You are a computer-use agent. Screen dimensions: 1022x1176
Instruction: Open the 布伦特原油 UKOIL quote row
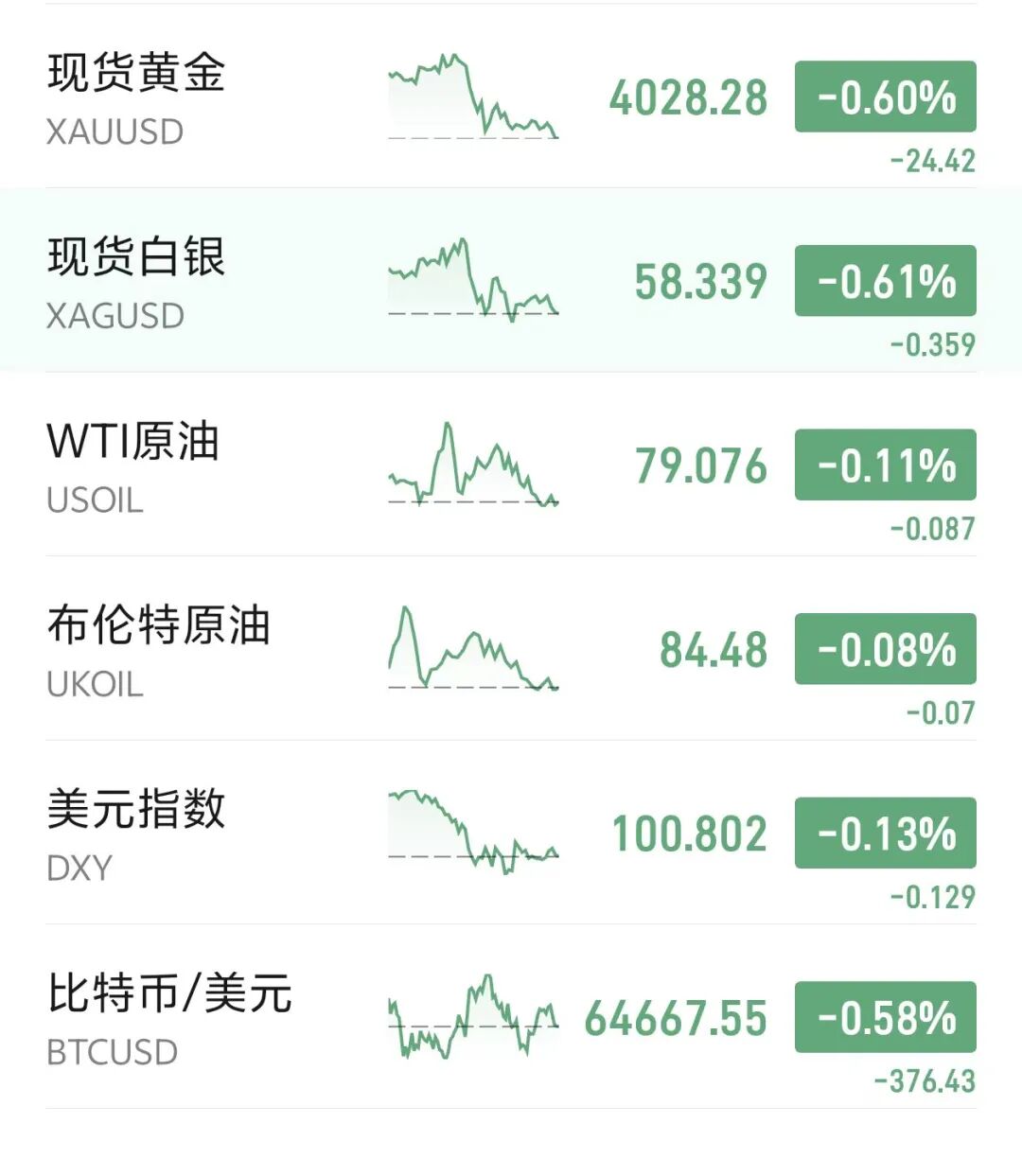[x=511, y=648]
